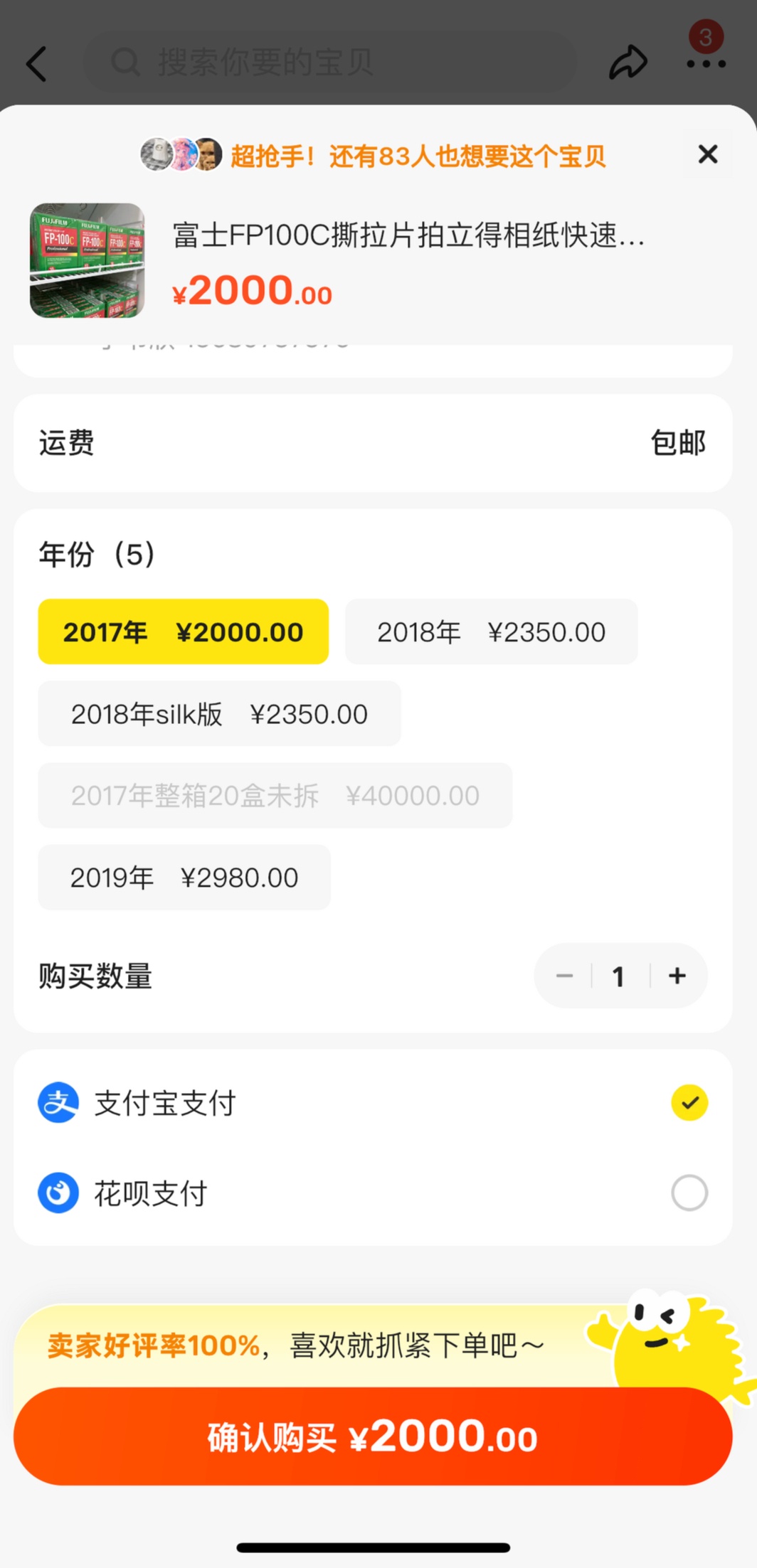The image size is (757, 1568).
Task: Tap the selected 2017年 ¥2000.00 chip
Action: tap(184, 632)
